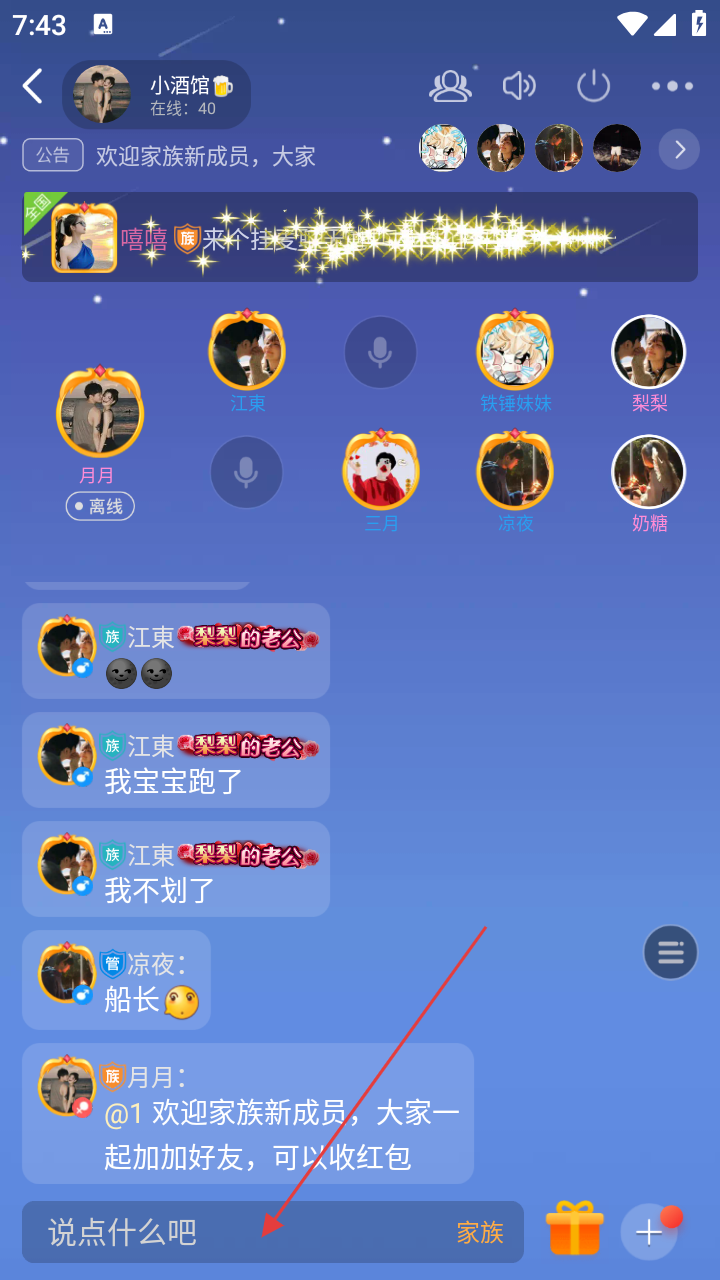This screenshot has height=1280, width=720.
Task: Open the three-dot overflow menu
Action: point(672,86)
